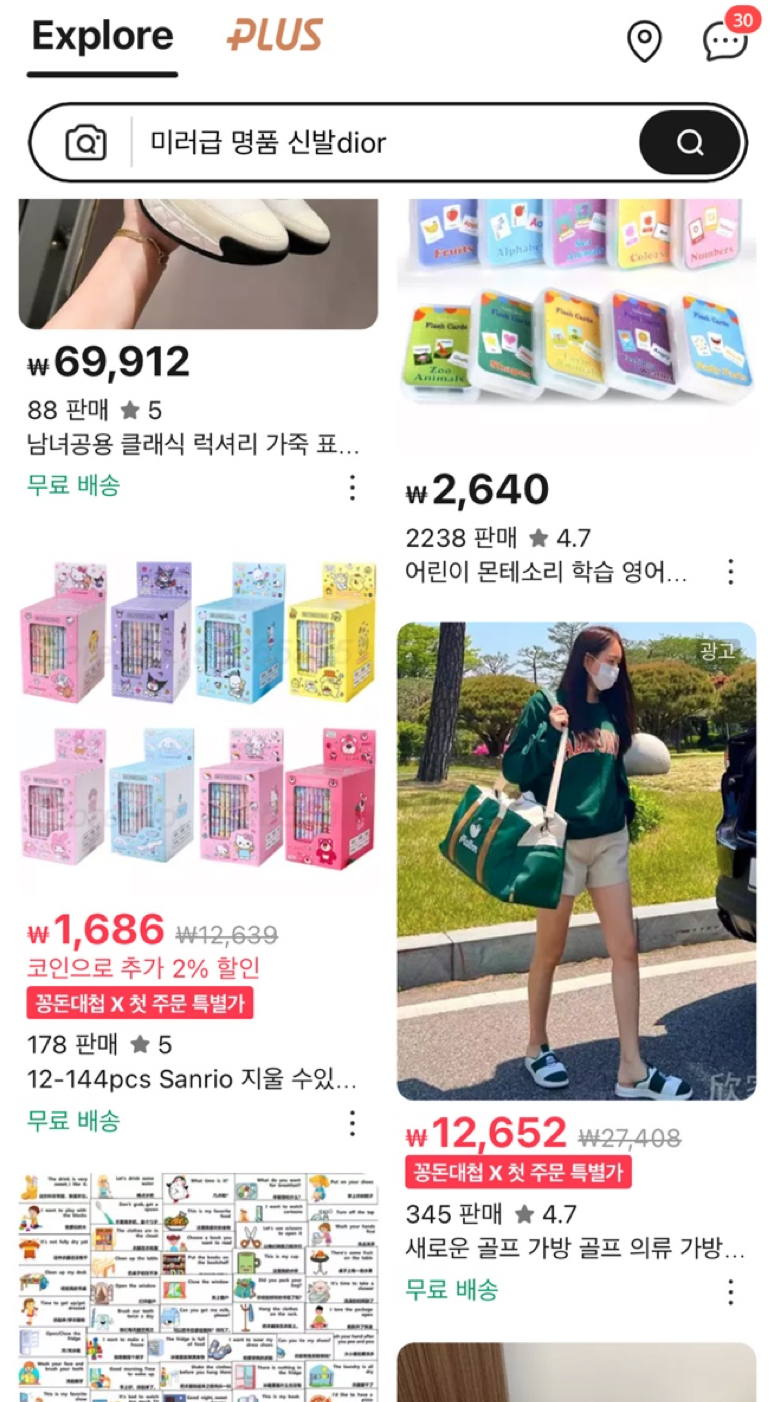Open the location pin icon
The width and height of the screenshot is (772, 1402).
click(645, 38)
